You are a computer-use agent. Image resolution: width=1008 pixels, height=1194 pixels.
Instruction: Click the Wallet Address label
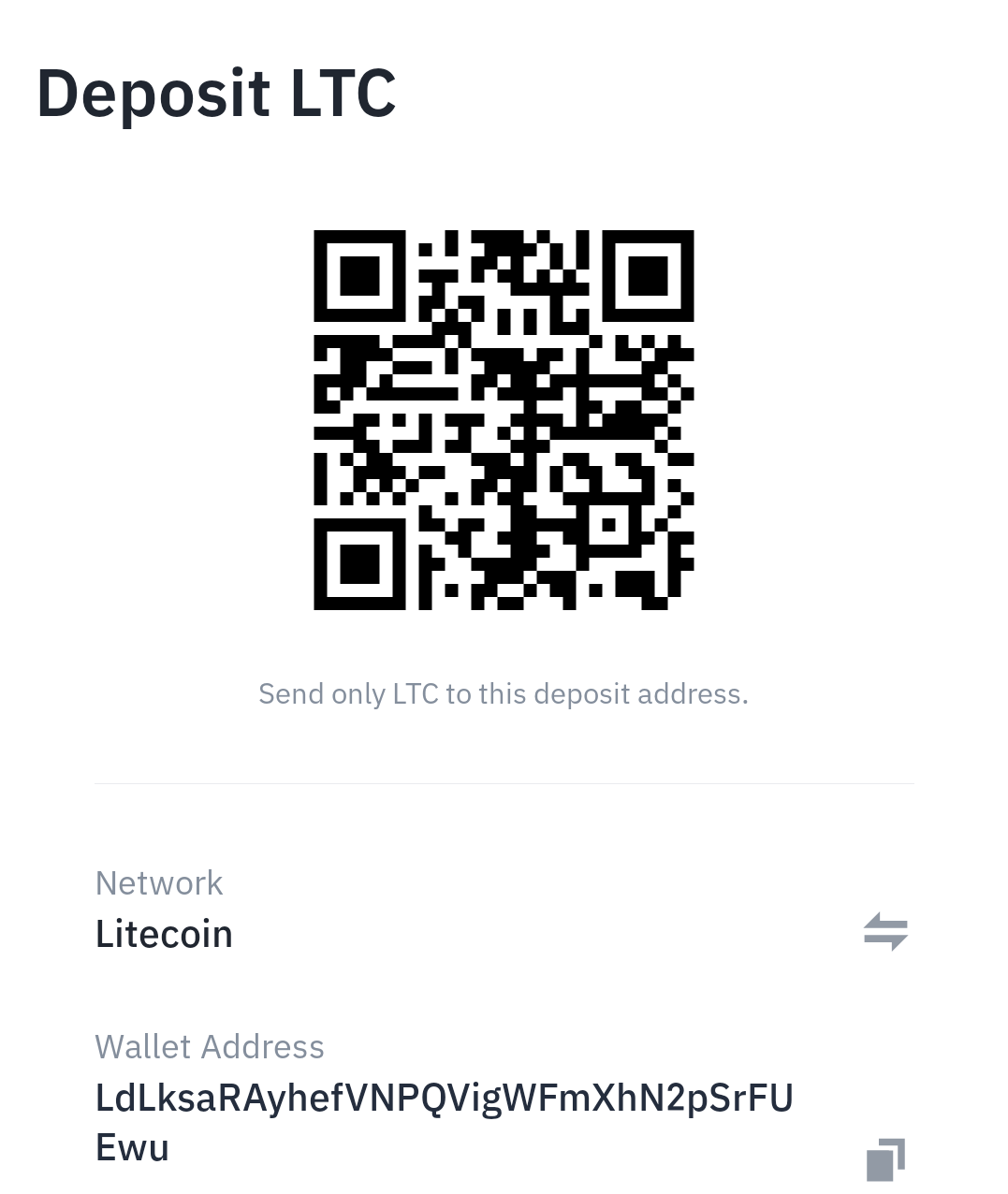[209, 1046]
